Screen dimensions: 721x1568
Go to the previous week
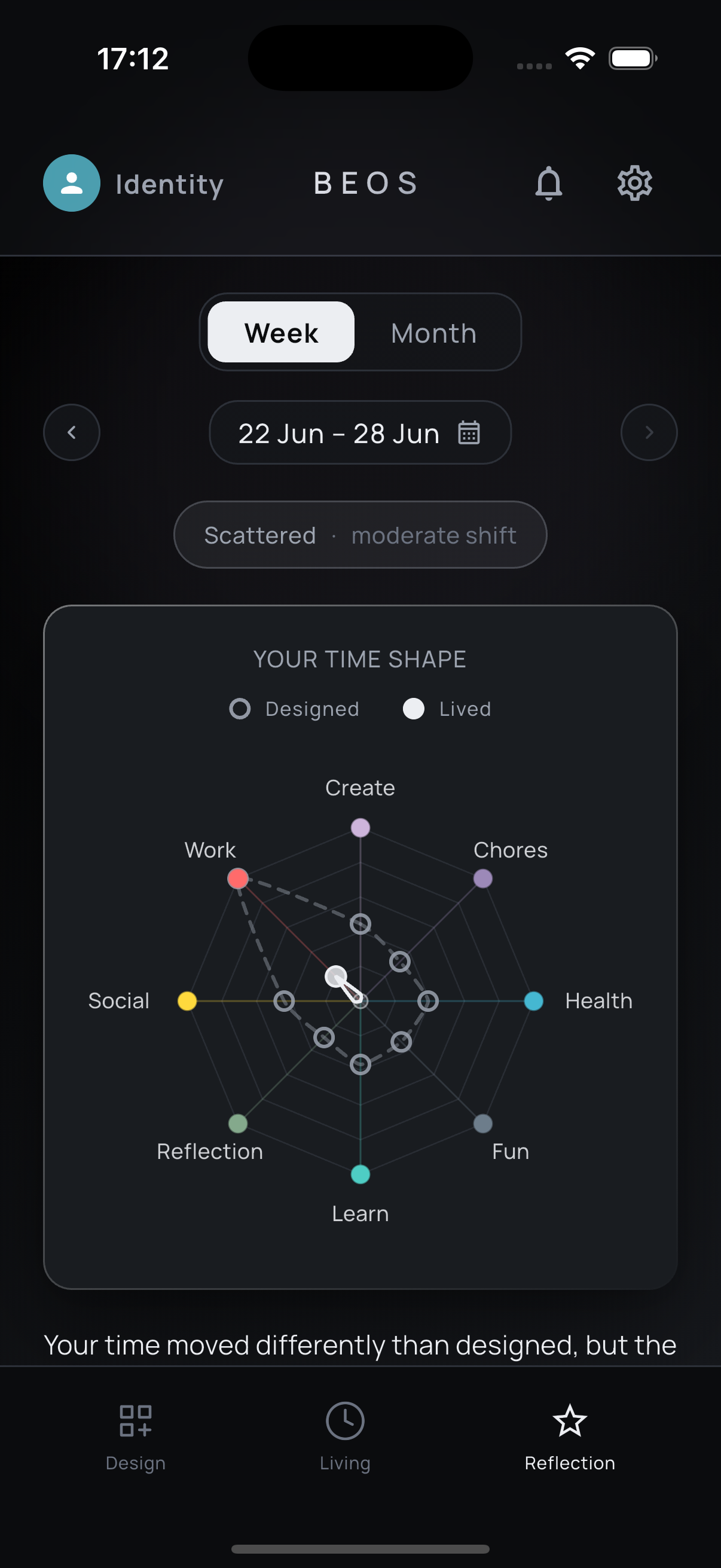(x=72, y=432)
